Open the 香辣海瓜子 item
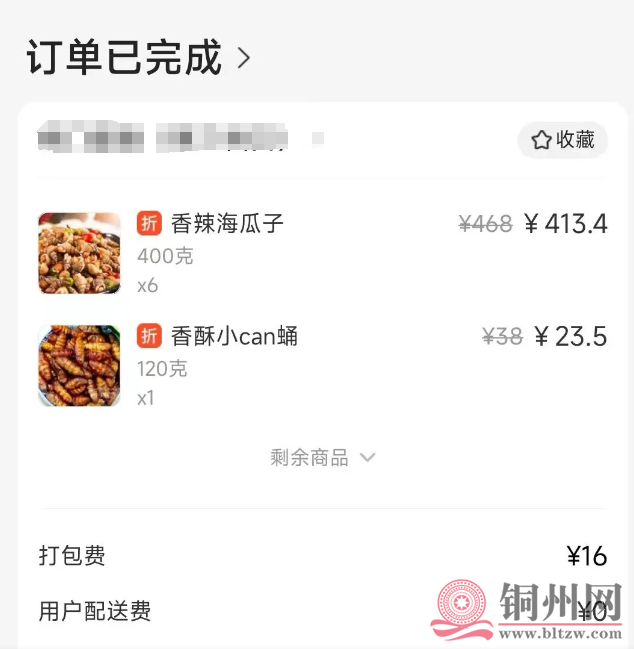 [227, 224]
